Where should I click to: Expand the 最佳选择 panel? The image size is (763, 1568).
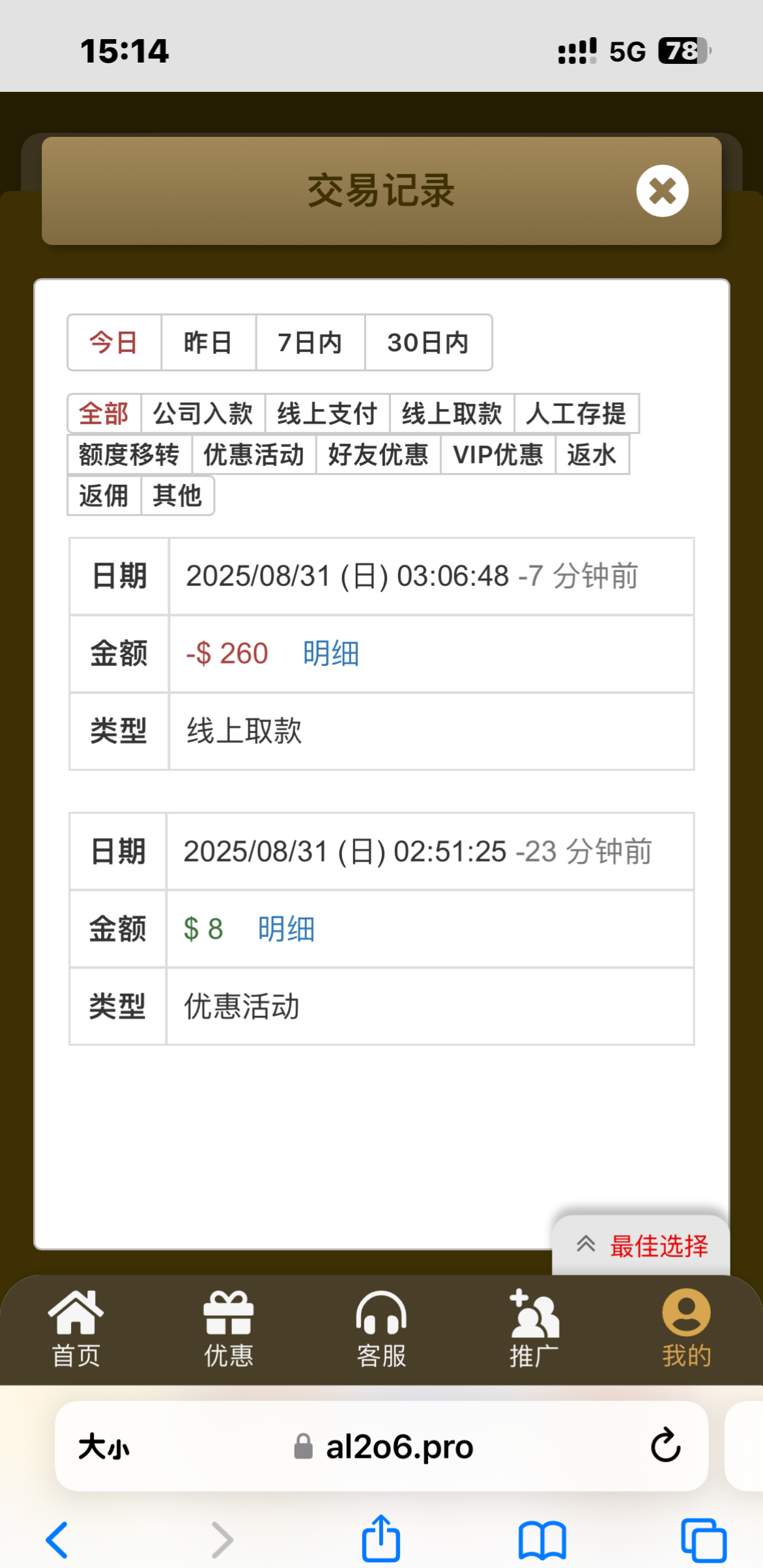point(642,1245)
